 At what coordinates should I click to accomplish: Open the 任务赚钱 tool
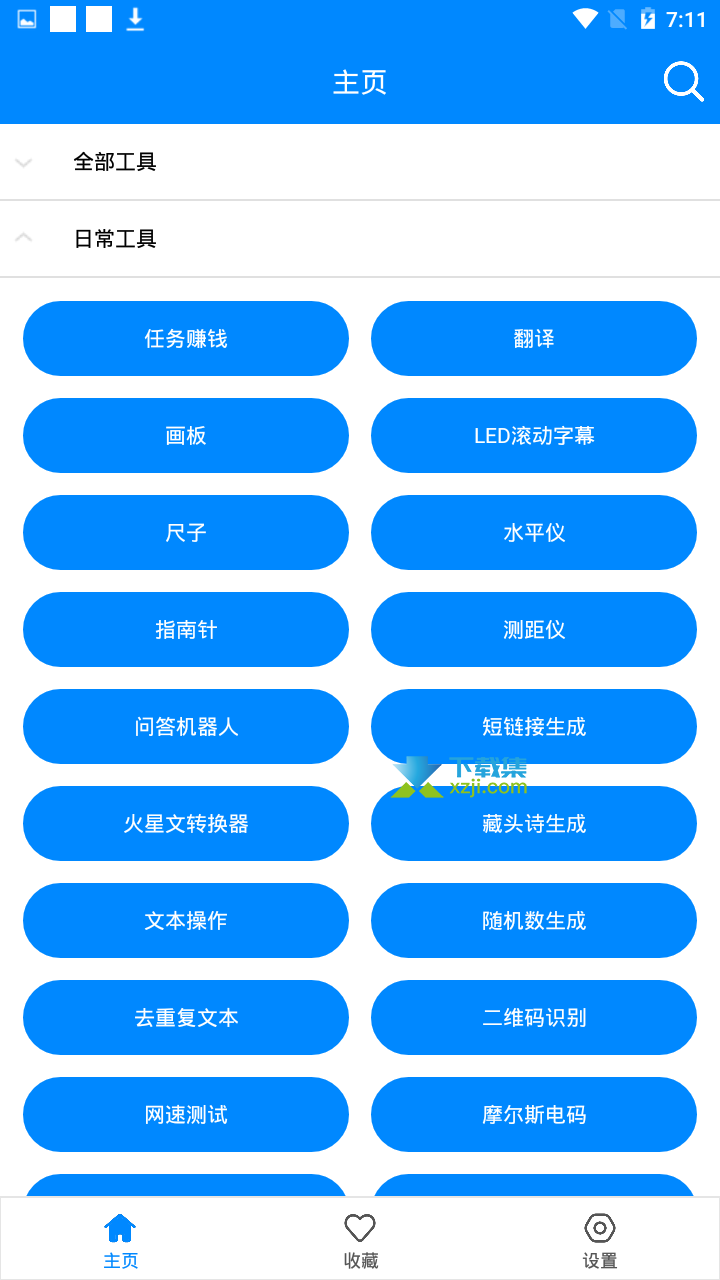[186, 339]
